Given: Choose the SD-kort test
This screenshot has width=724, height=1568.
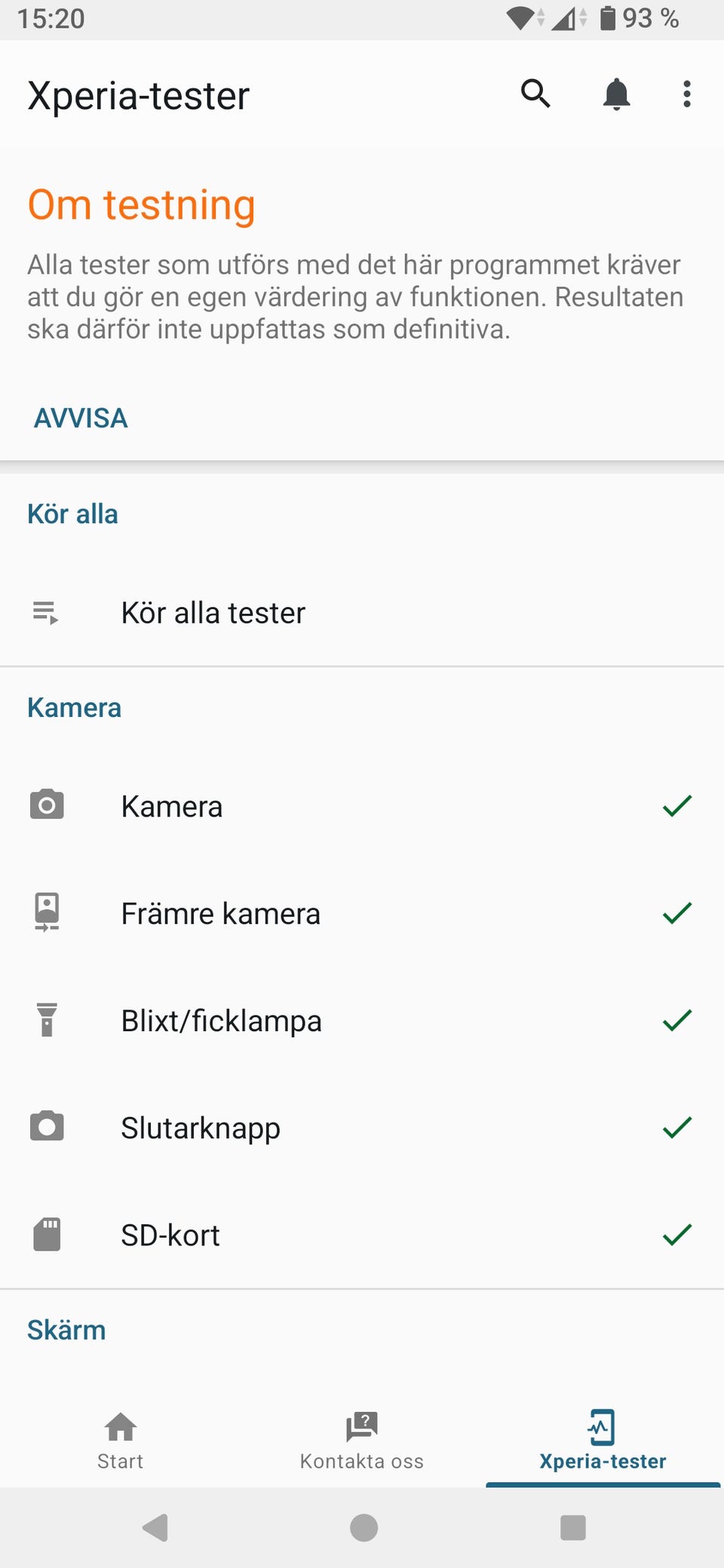Looking at the screenshot, I should 362,1235.
